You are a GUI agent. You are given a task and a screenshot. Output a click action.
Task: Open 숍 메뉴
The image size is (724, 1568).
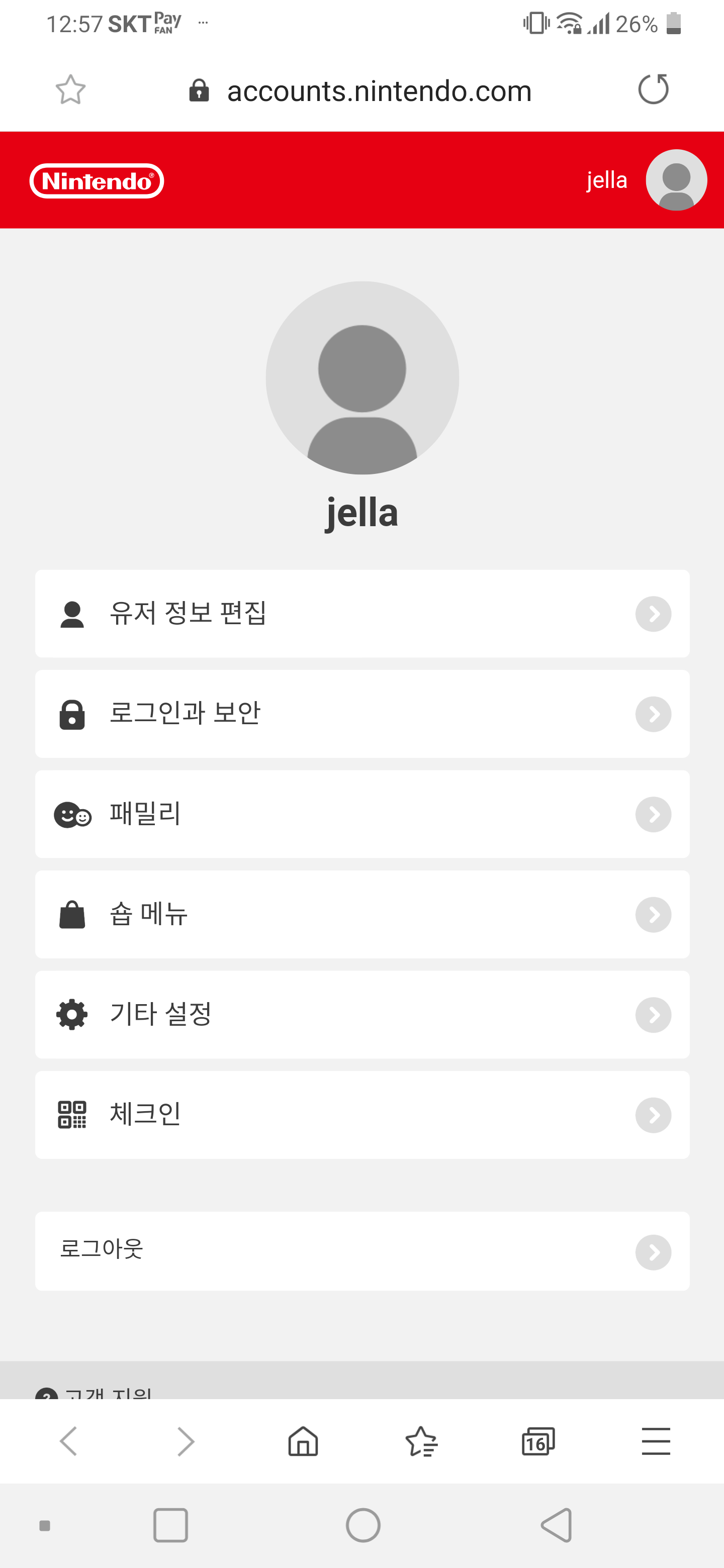tap(363, 914)
